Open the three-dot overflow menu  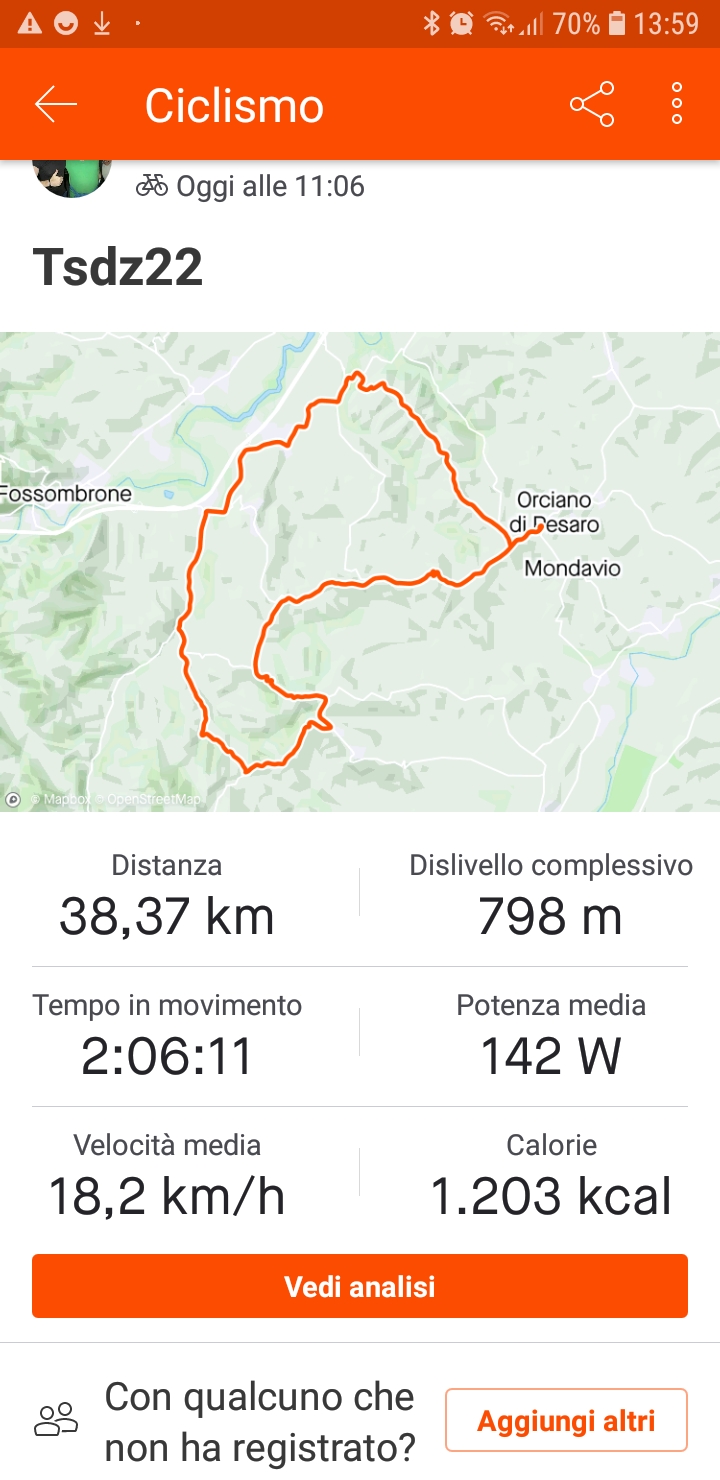pyautogui.click(x=677, y=104)
